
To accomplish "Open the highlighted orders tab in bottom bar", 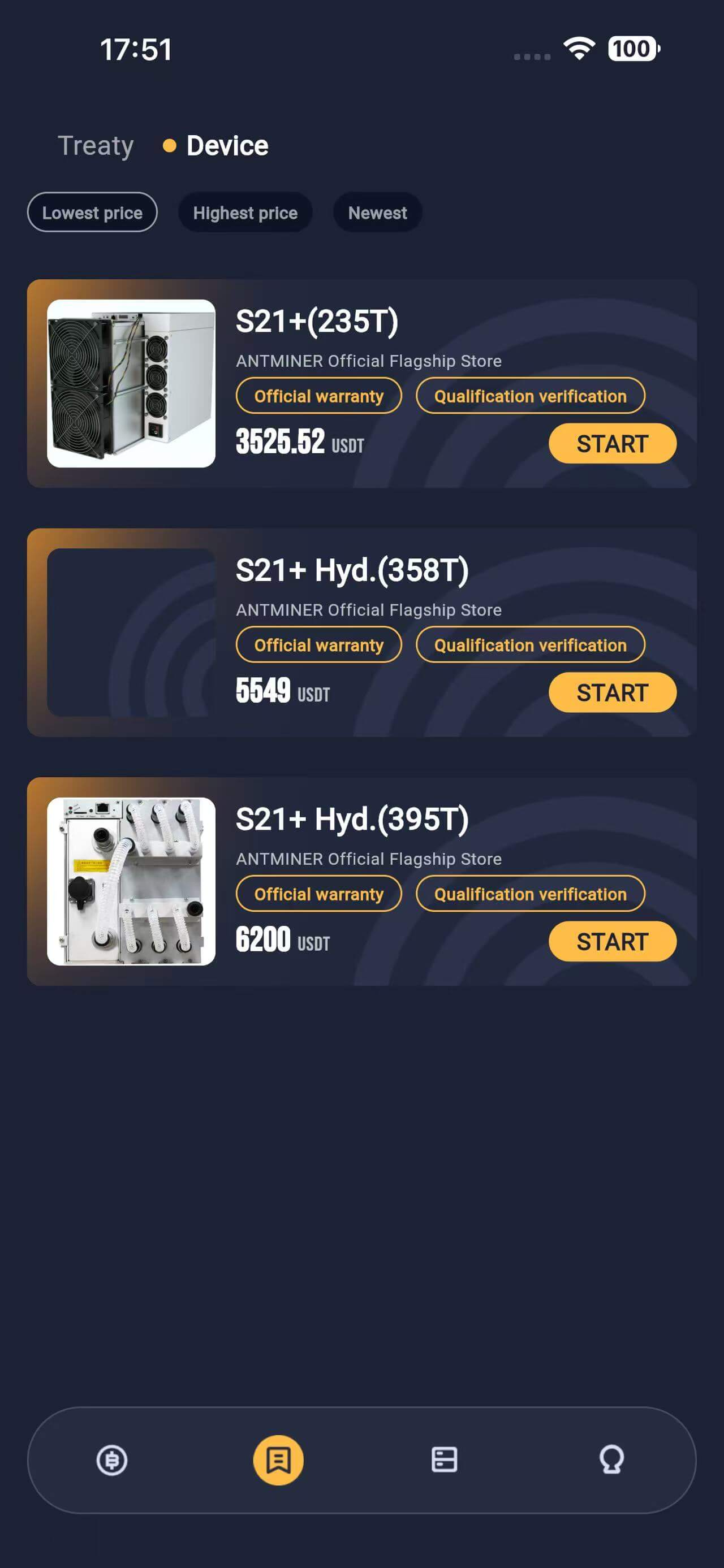I will (278, 1459).
